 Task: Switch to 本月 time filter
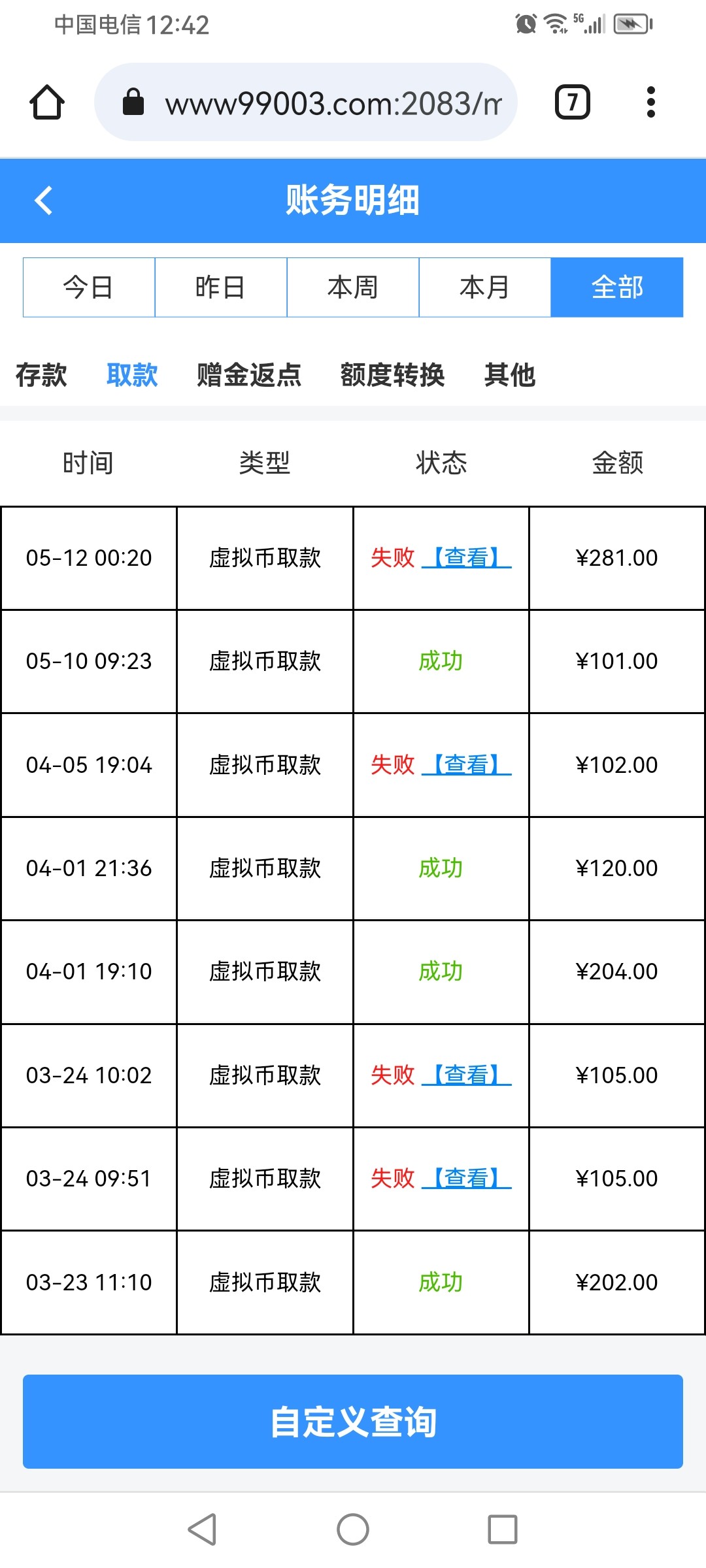pyautogui.click(x=485, y=287)
